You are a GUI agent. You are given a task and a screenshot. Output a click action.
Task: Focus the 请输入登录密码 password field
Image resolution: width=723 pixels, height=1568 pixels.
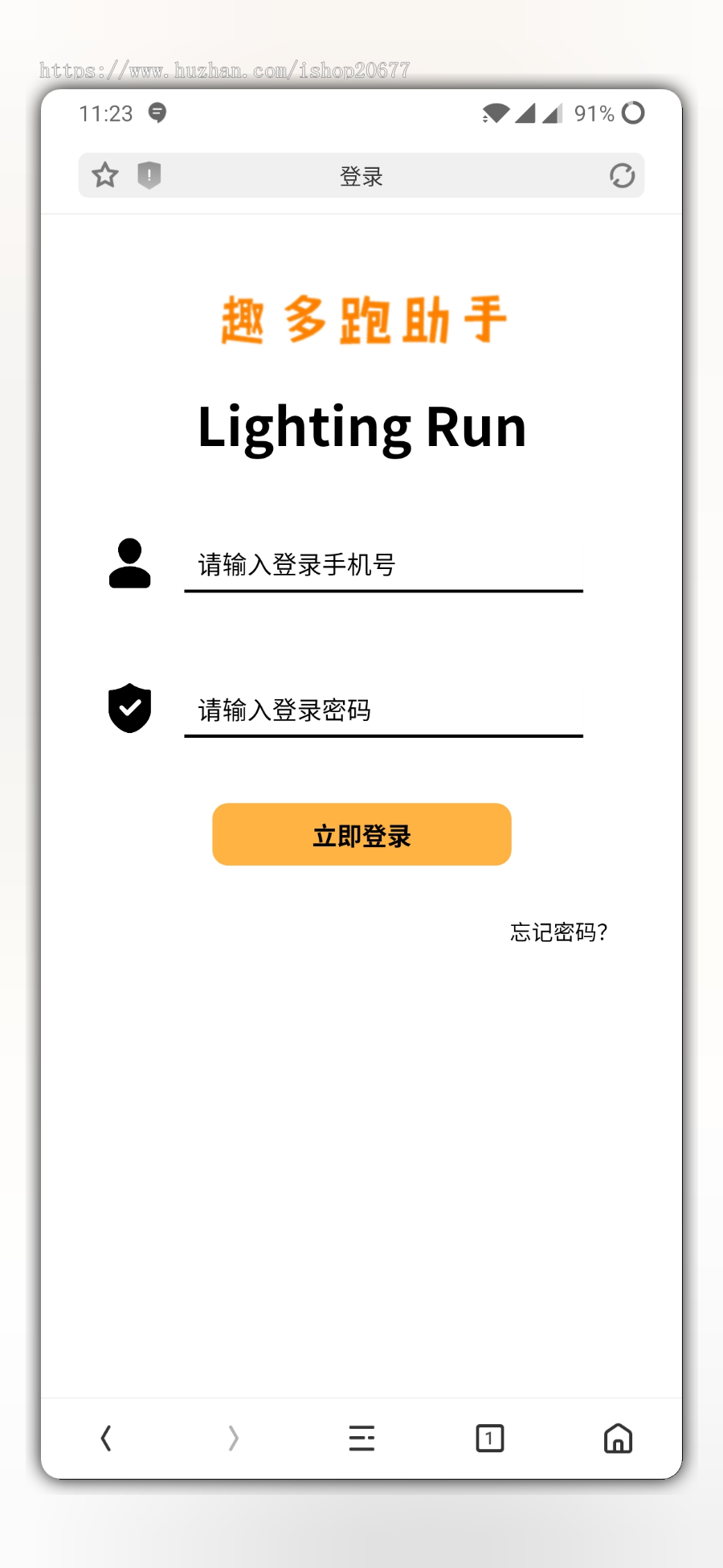pyautogui.click(x=382, y=709)
